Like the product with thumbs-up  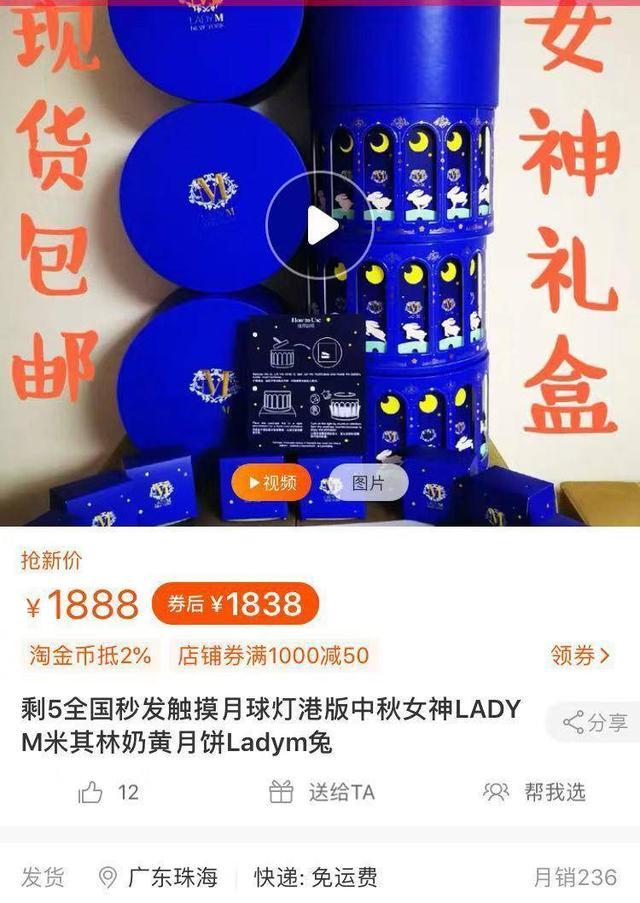[92, 793]
